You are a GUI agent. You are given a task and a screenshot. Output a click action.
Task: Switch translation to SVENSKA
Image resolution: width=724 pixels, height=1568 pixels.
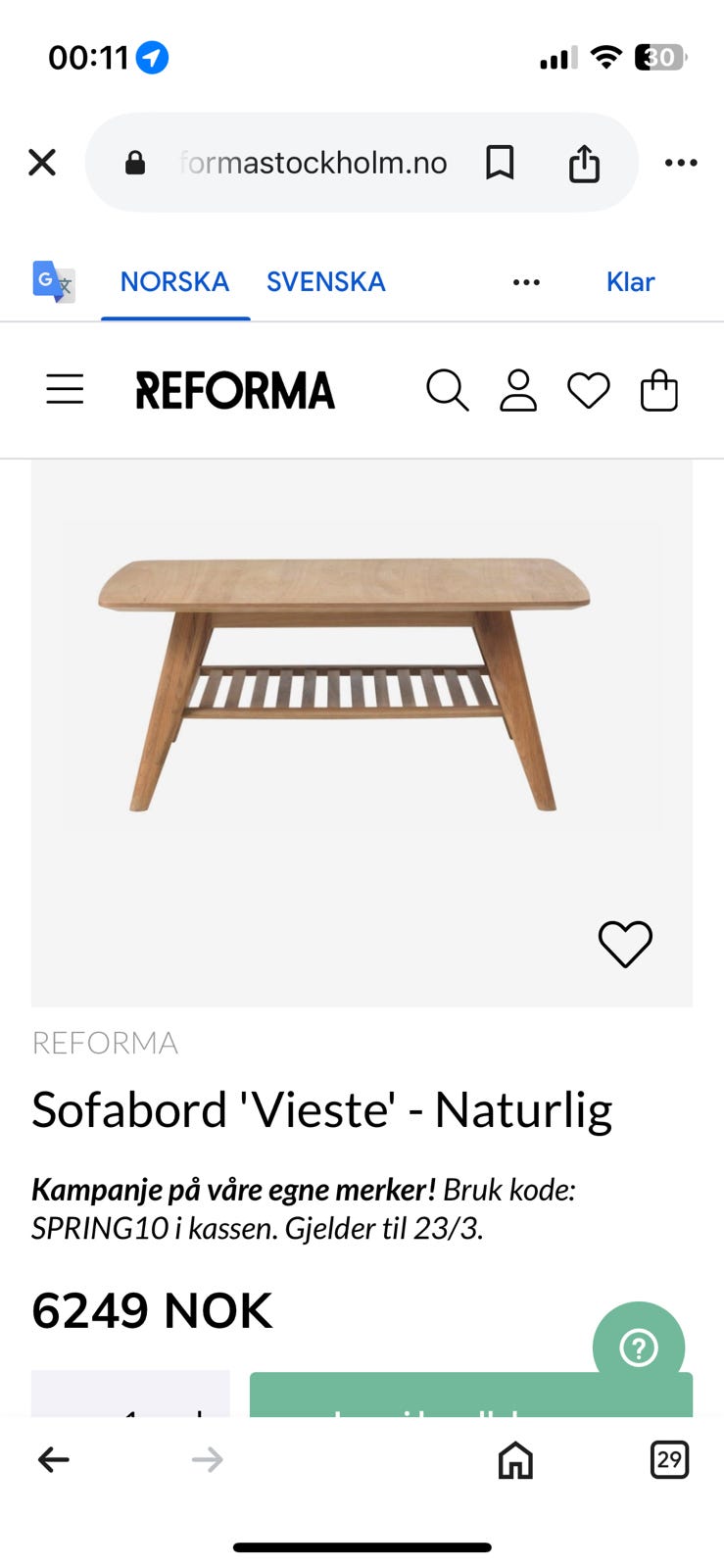point(325,281)
